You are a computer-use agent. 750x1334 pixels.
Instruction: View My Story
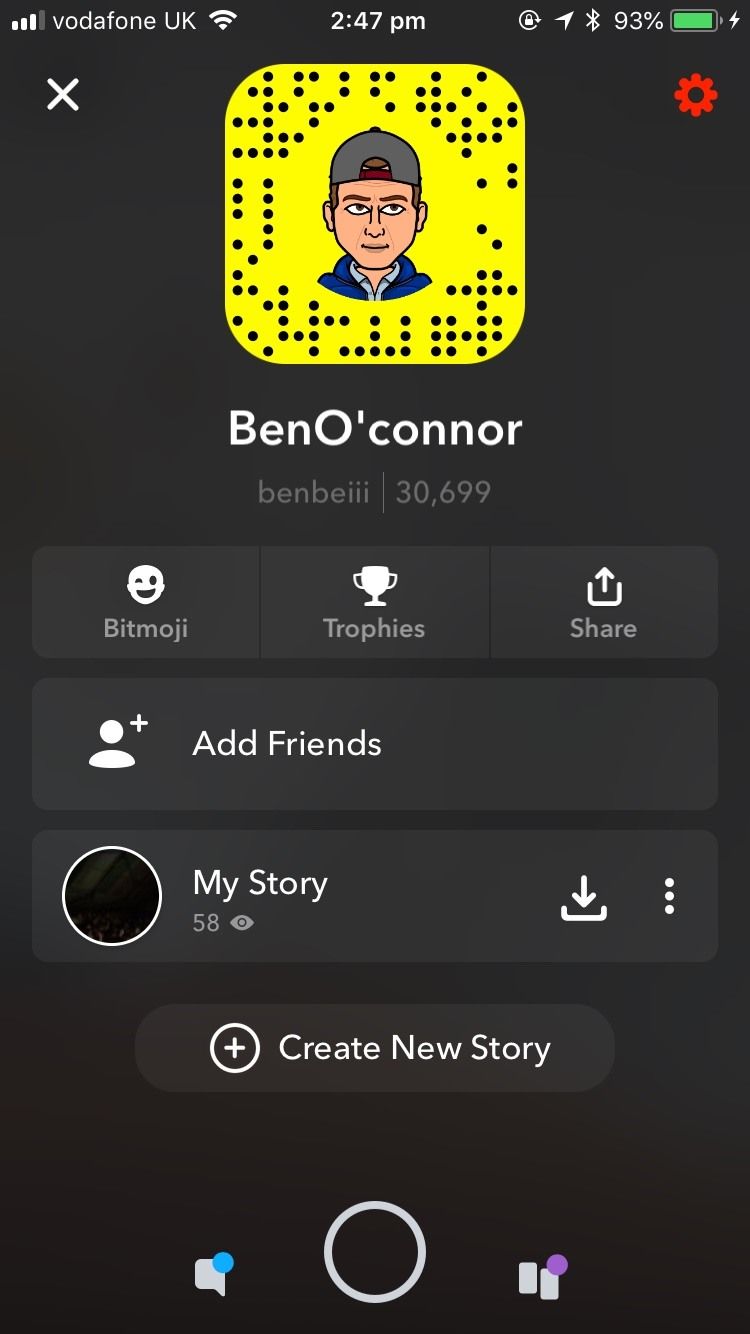click(260, 896)
